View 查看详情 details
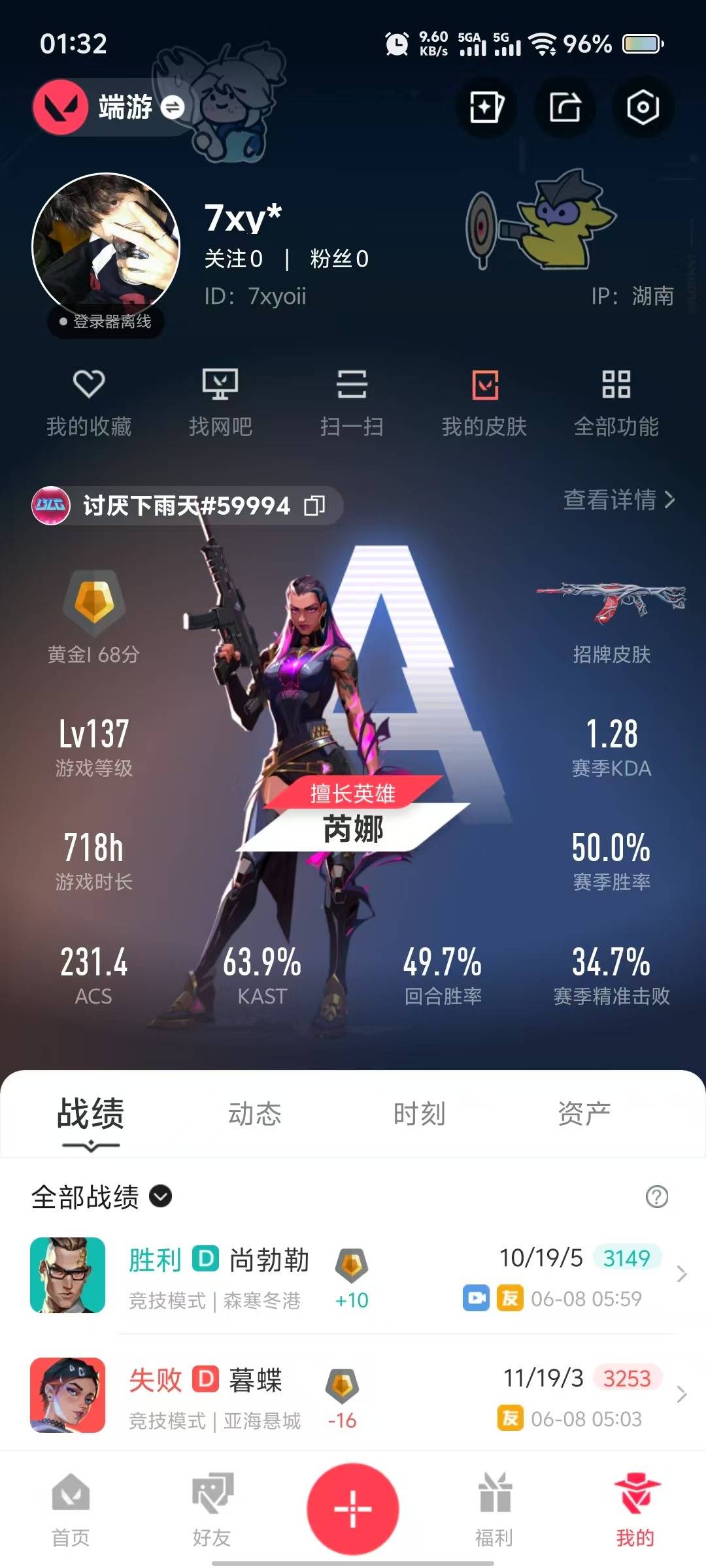Viewport: 706px width, 1568px height. point(618,500)
